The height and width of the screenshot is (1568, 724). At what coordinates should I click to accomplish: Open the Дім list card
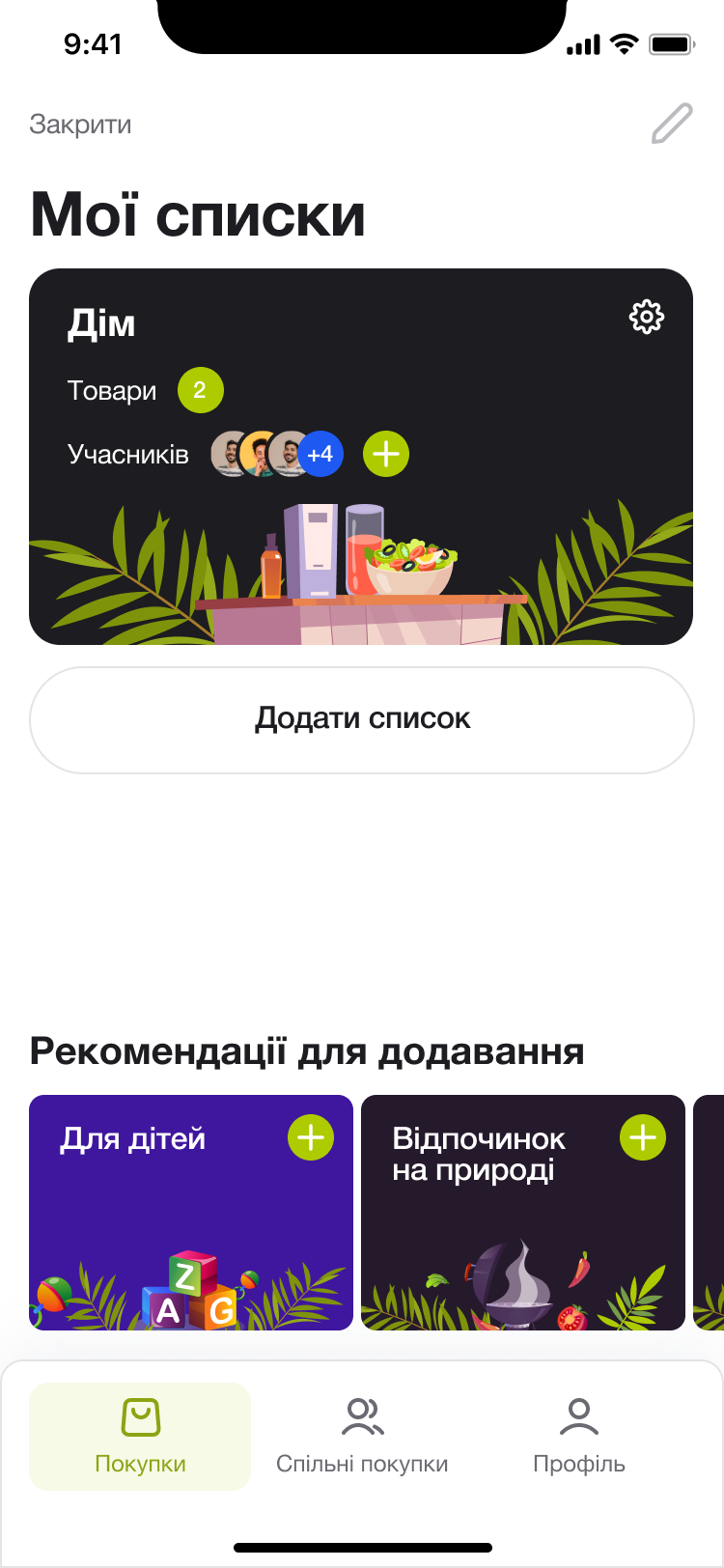[361, 457]
